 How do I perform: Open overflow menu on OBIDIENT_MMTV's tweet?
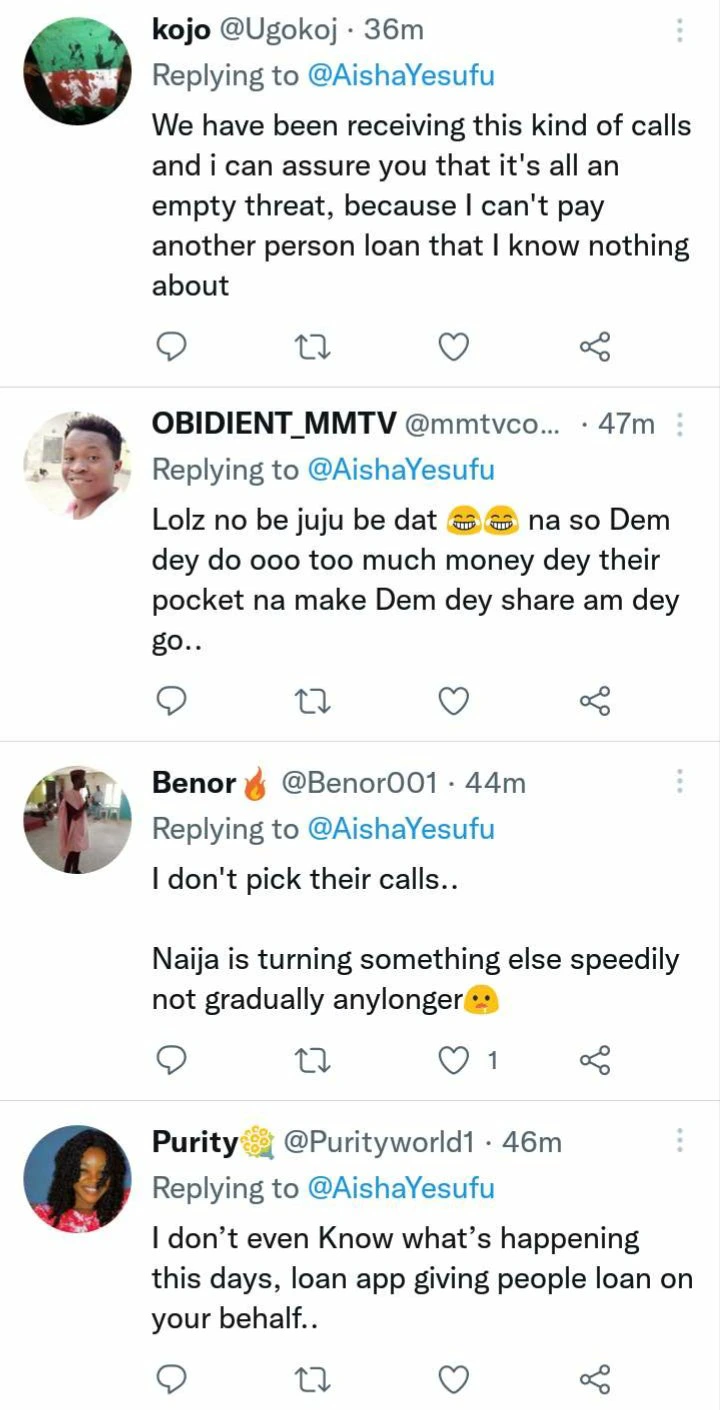tap(680, 425)
